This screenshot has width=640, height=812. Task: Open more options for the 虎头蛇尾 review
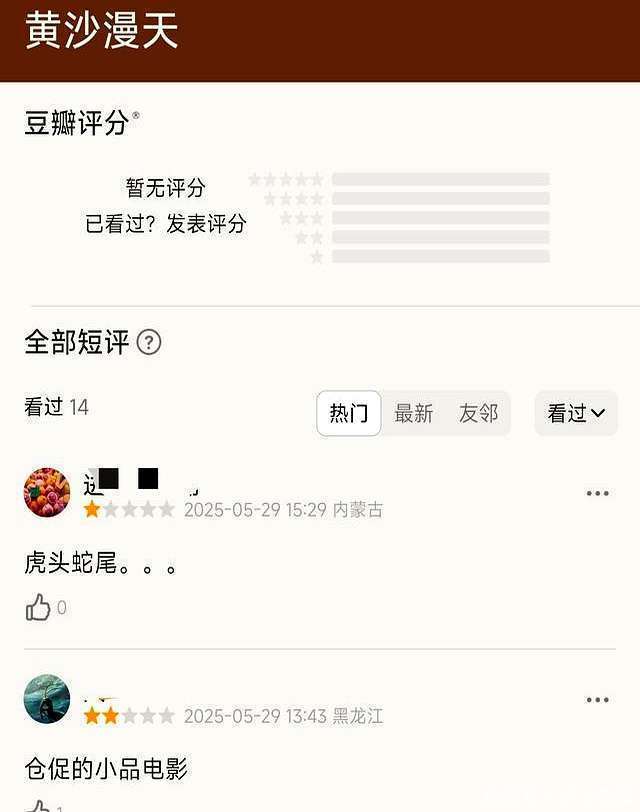coord(598,493)
